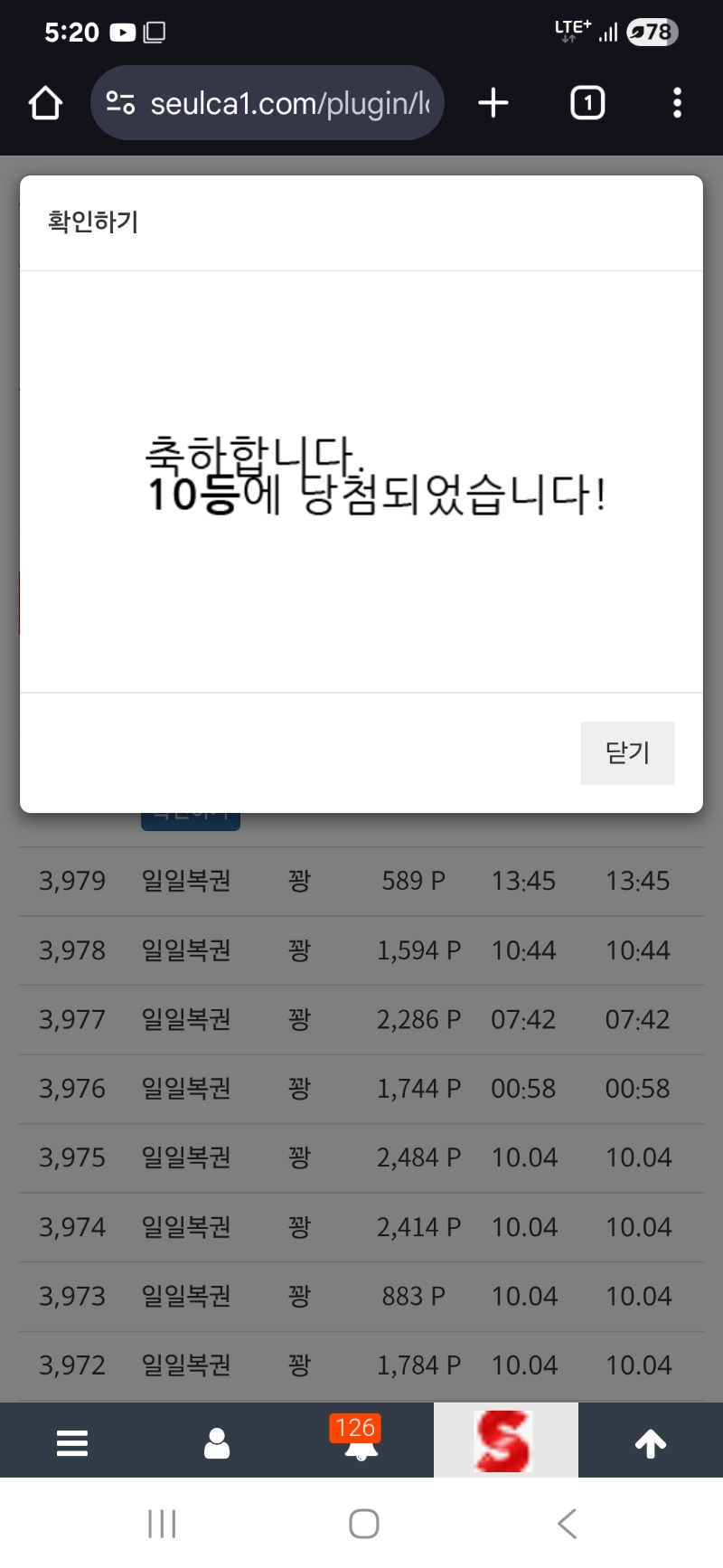This screenshot has width=723, height=1568.
Task: Tap the red S logo button
Action: 504,1440
